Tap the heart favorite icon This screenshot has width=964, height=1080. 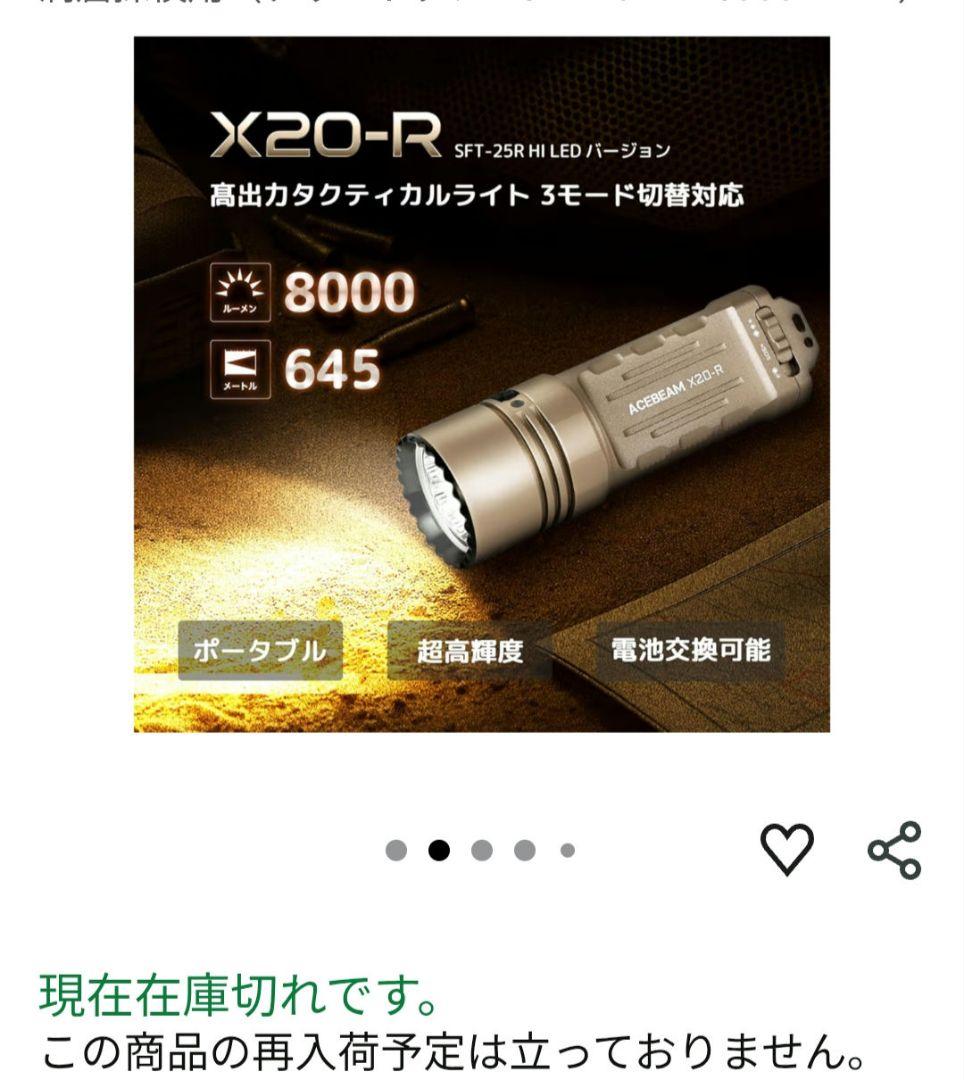tap(789, 848)
